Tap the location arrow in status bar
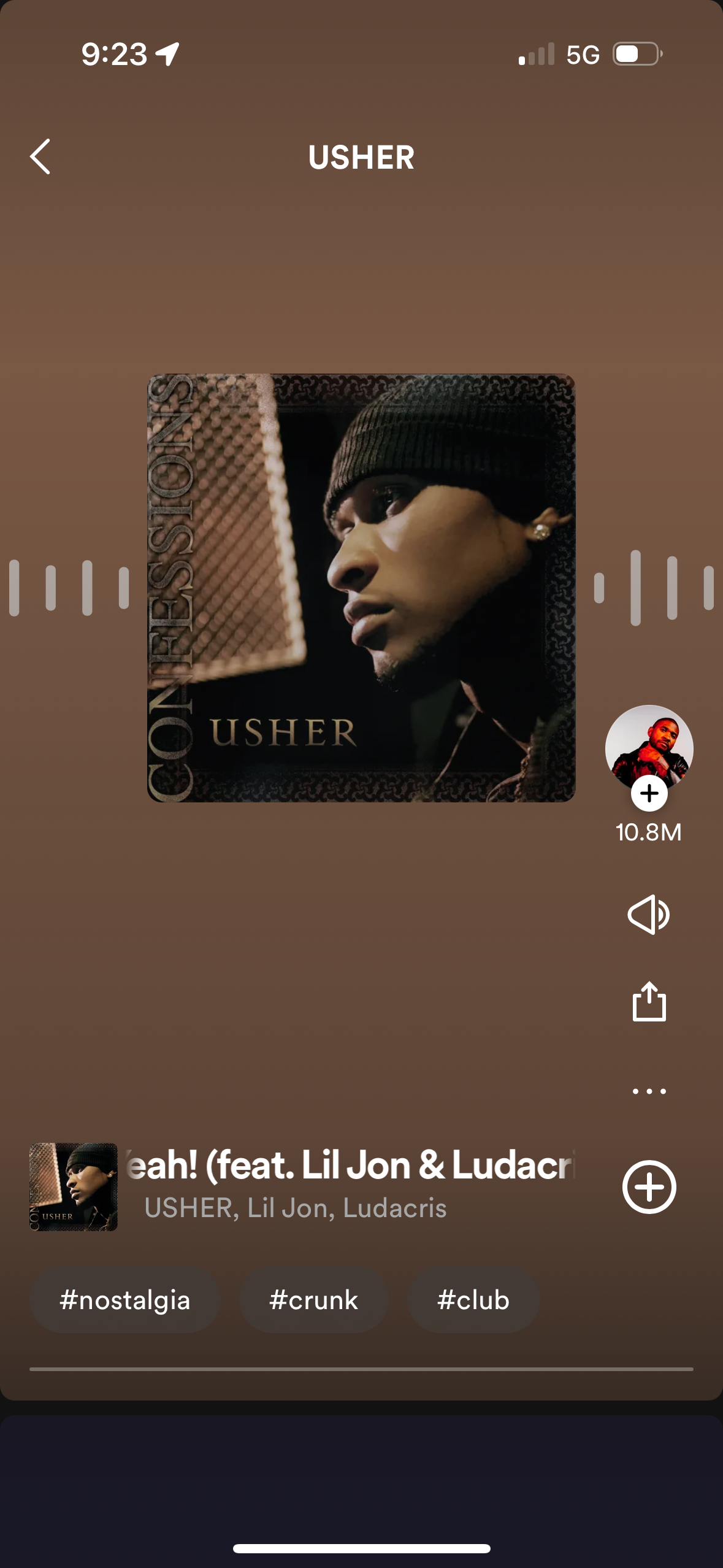Image resolution: width=723 pixels, height=1568 pixels. click(166, 54)
